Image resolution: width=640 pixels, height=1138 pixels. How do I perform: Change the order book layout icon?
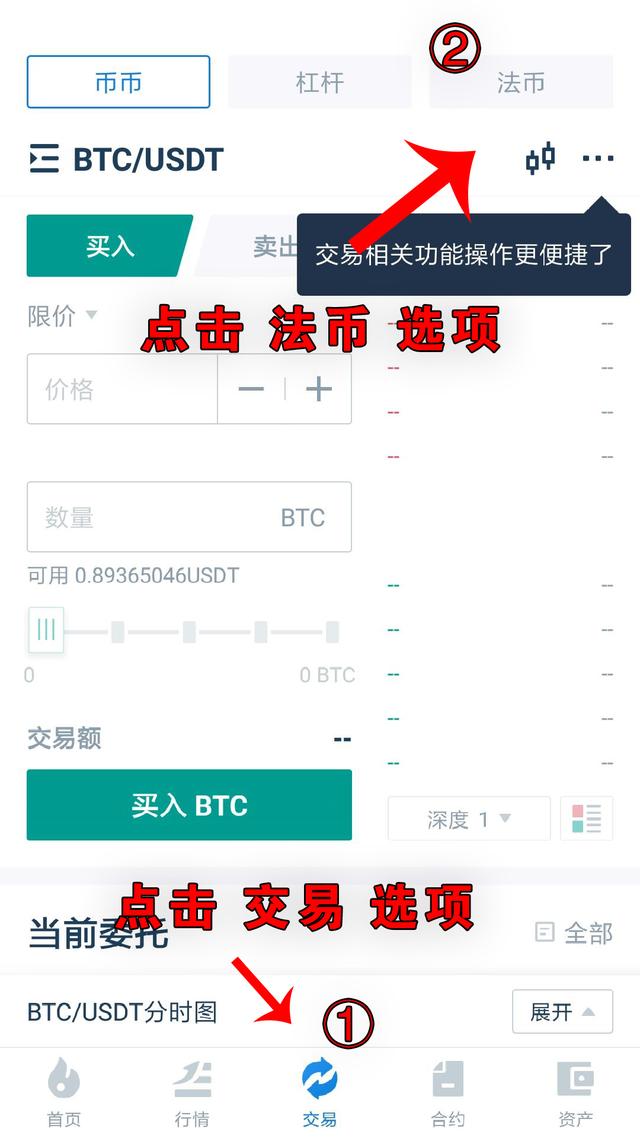(586, 819)
